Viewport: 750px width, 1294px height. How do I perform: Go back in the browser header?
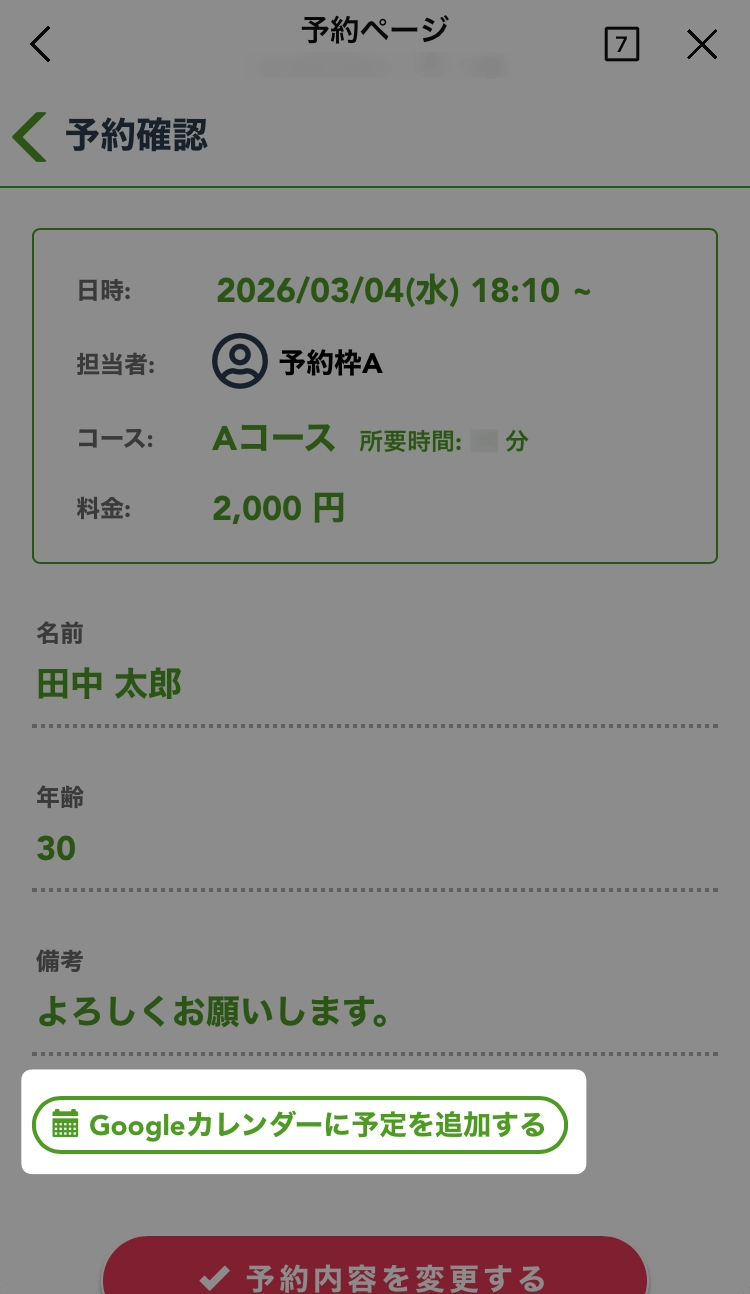pos(40,44)
